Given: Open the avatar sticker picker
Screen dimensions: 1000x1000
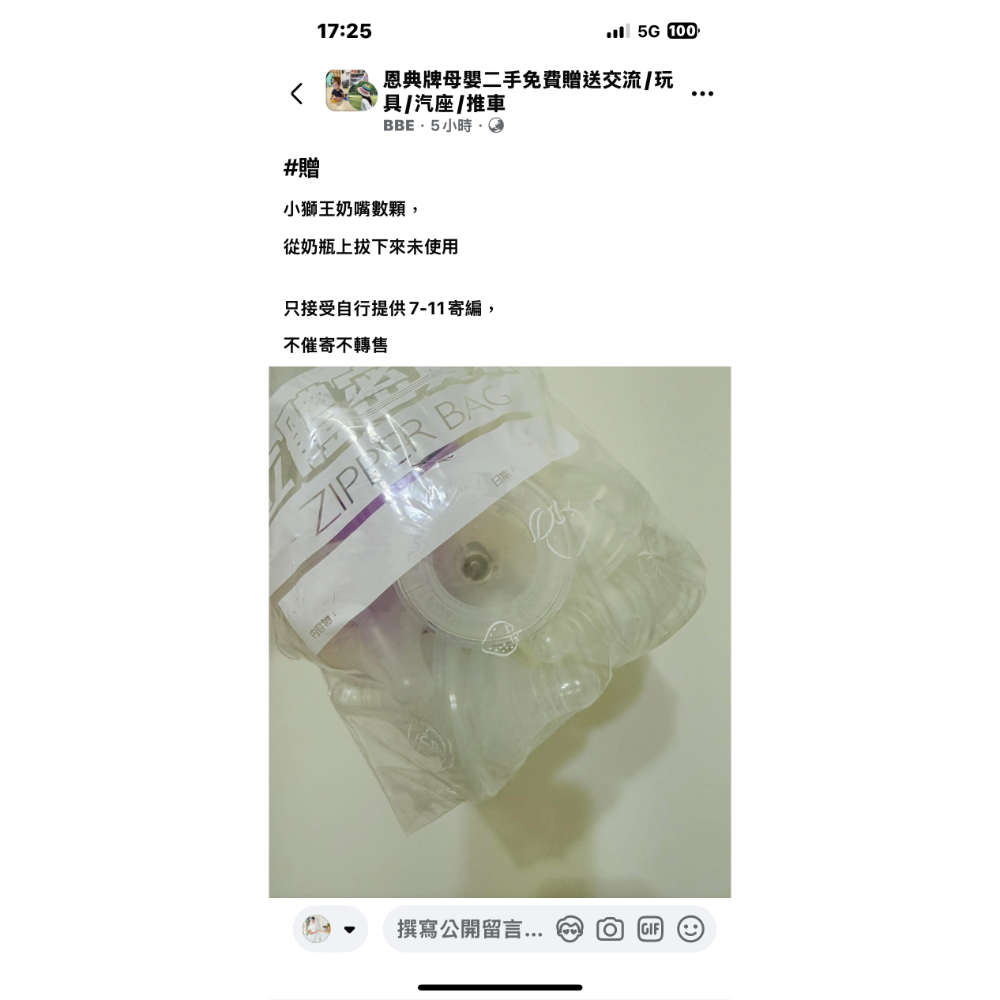Looking at the screenshot, I should click(570, 929).
